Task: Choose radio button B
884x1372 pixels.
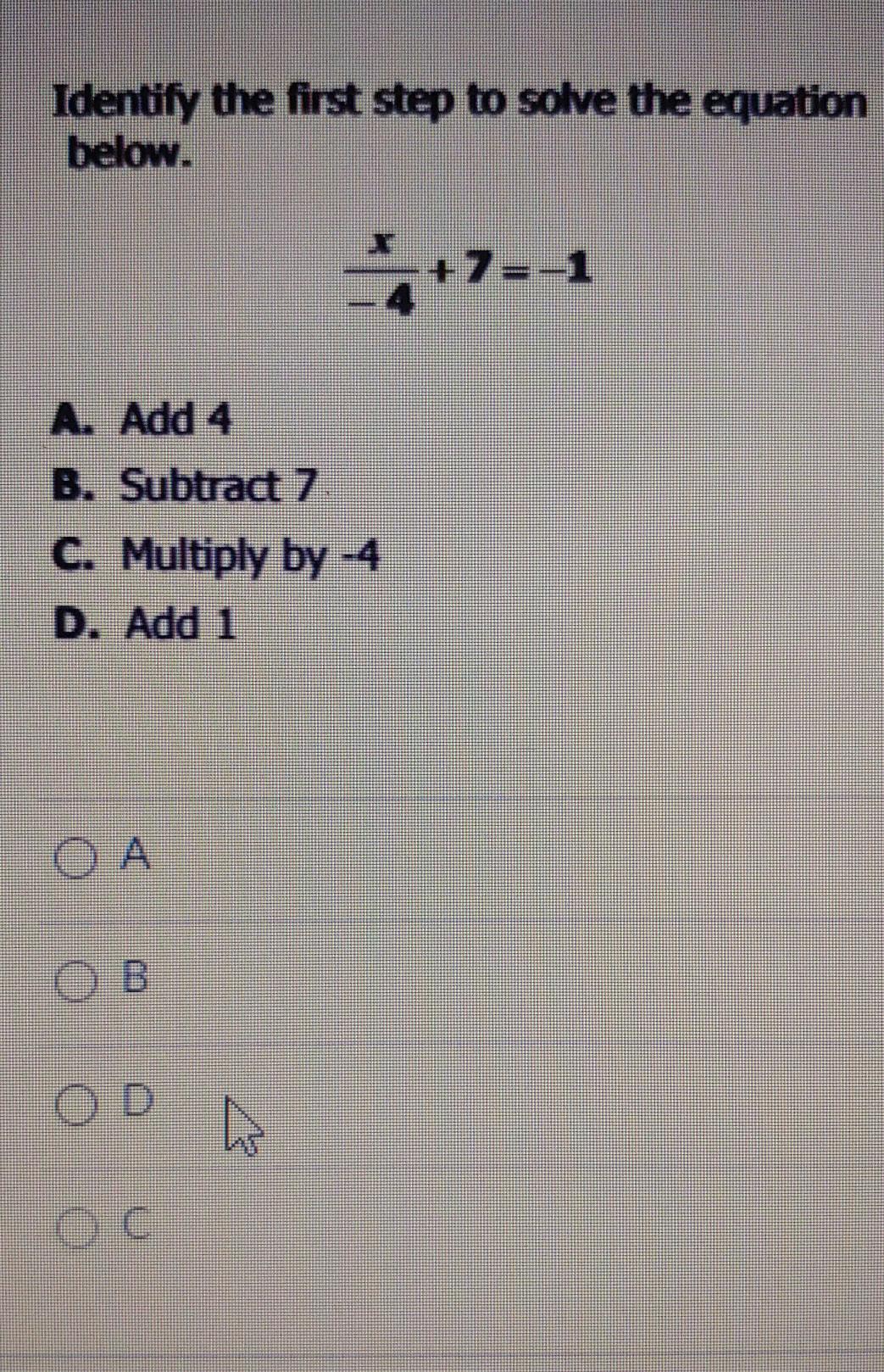Action: pyautogui.click(x=75, y=982)
